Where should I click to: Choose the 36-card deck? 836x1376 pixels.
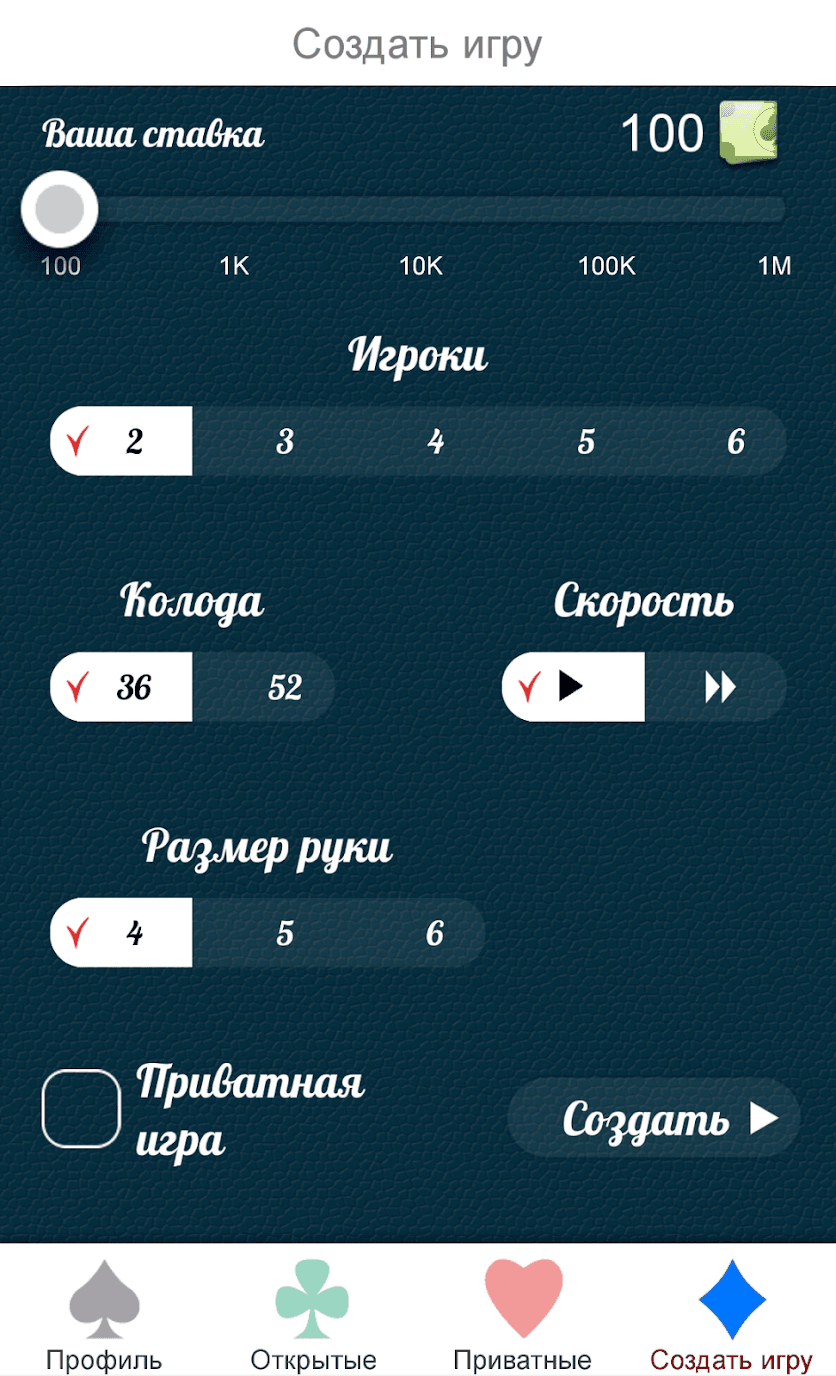[x=122, y=687]
